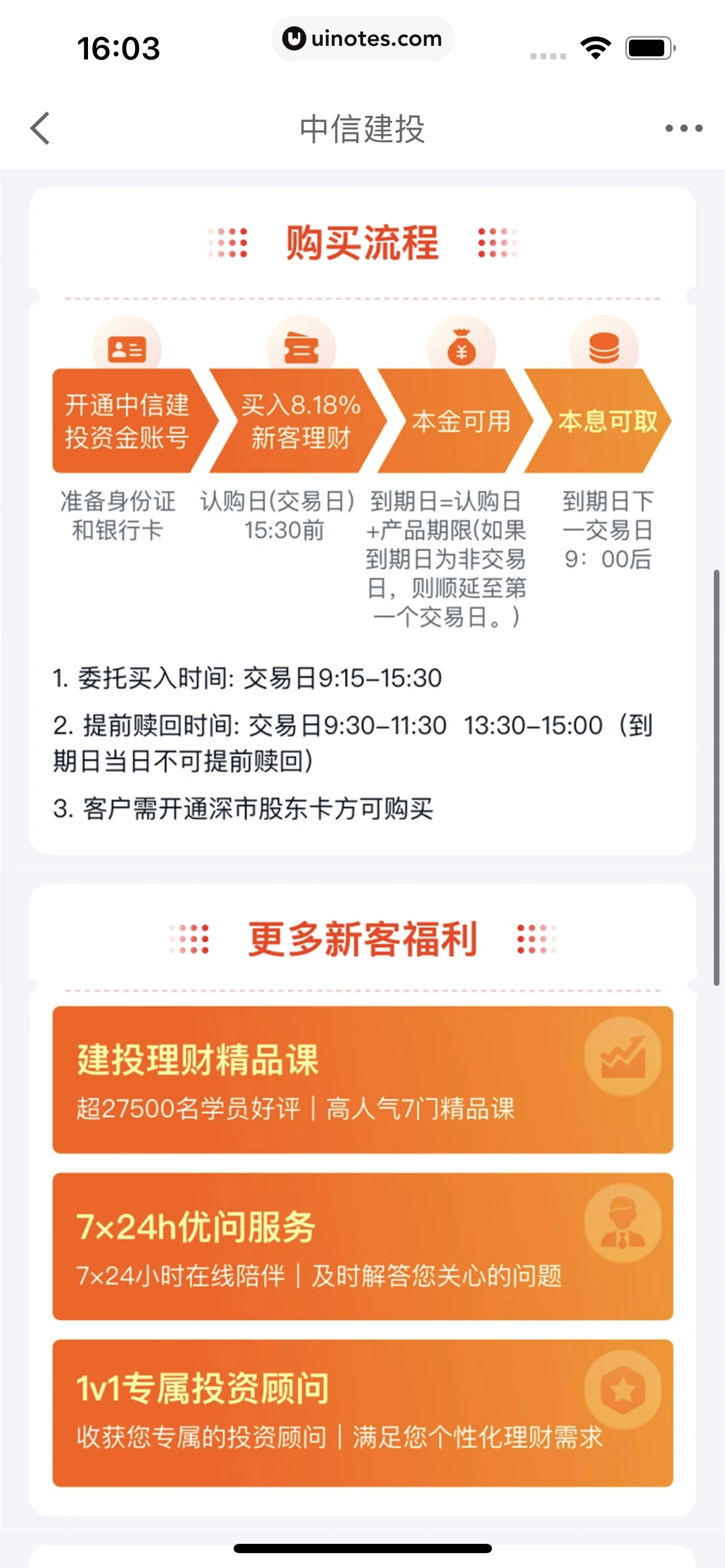Open the 建投理财精品课 card
Image resolution: width=725 pixels, height=1568 pixels.
[x=362, y=1079]
